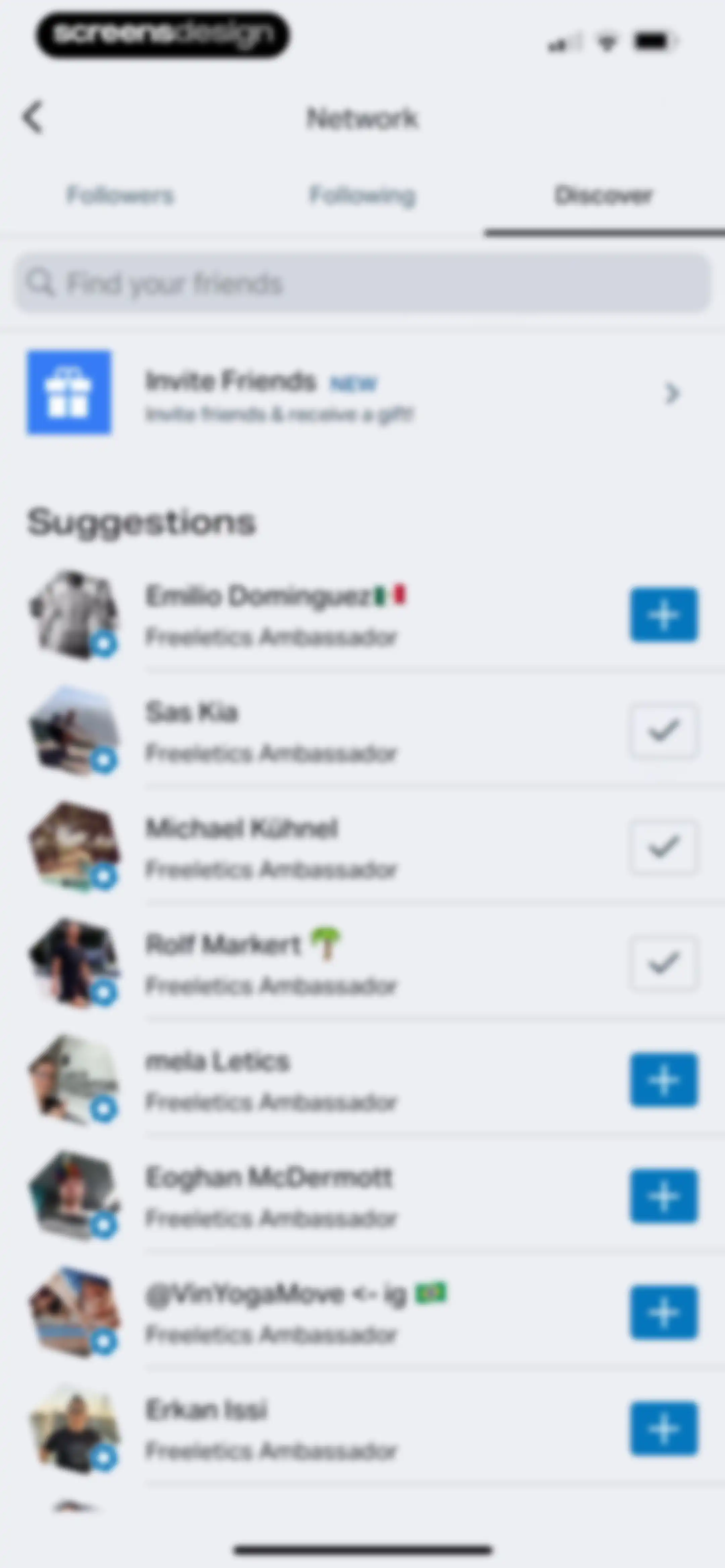The height and width of the screenshot is (1568, 725).
Task: Tap the Find your friends search field
Action: coord(363,283)
